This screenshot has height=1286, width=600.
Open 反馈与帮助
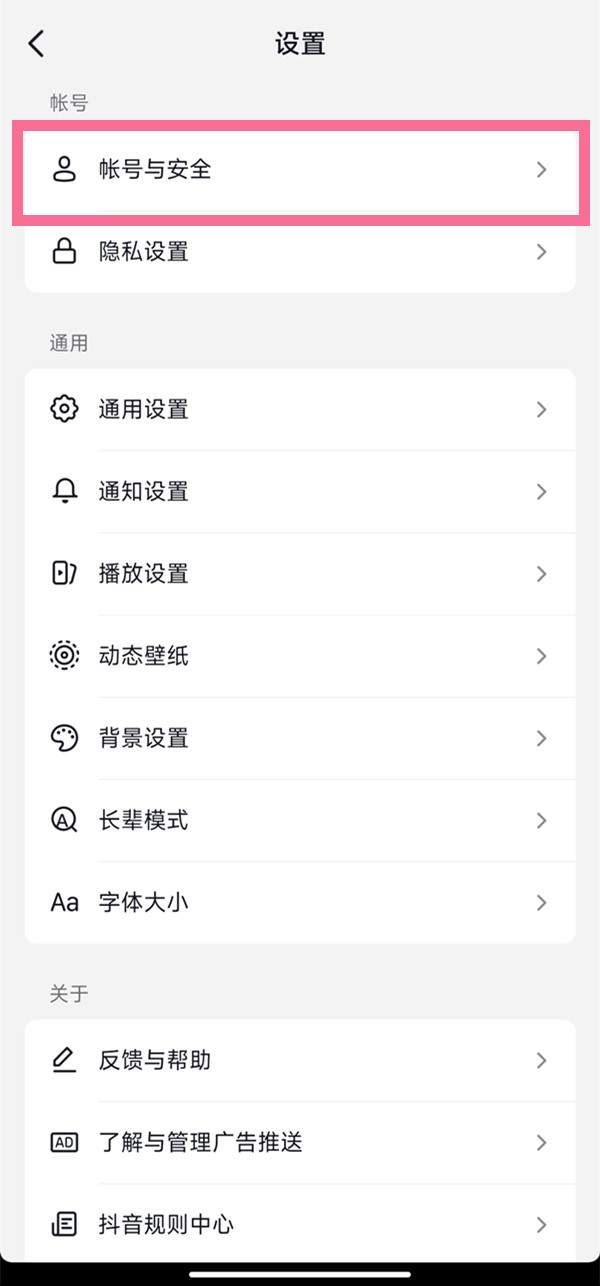click(299, 1060)
